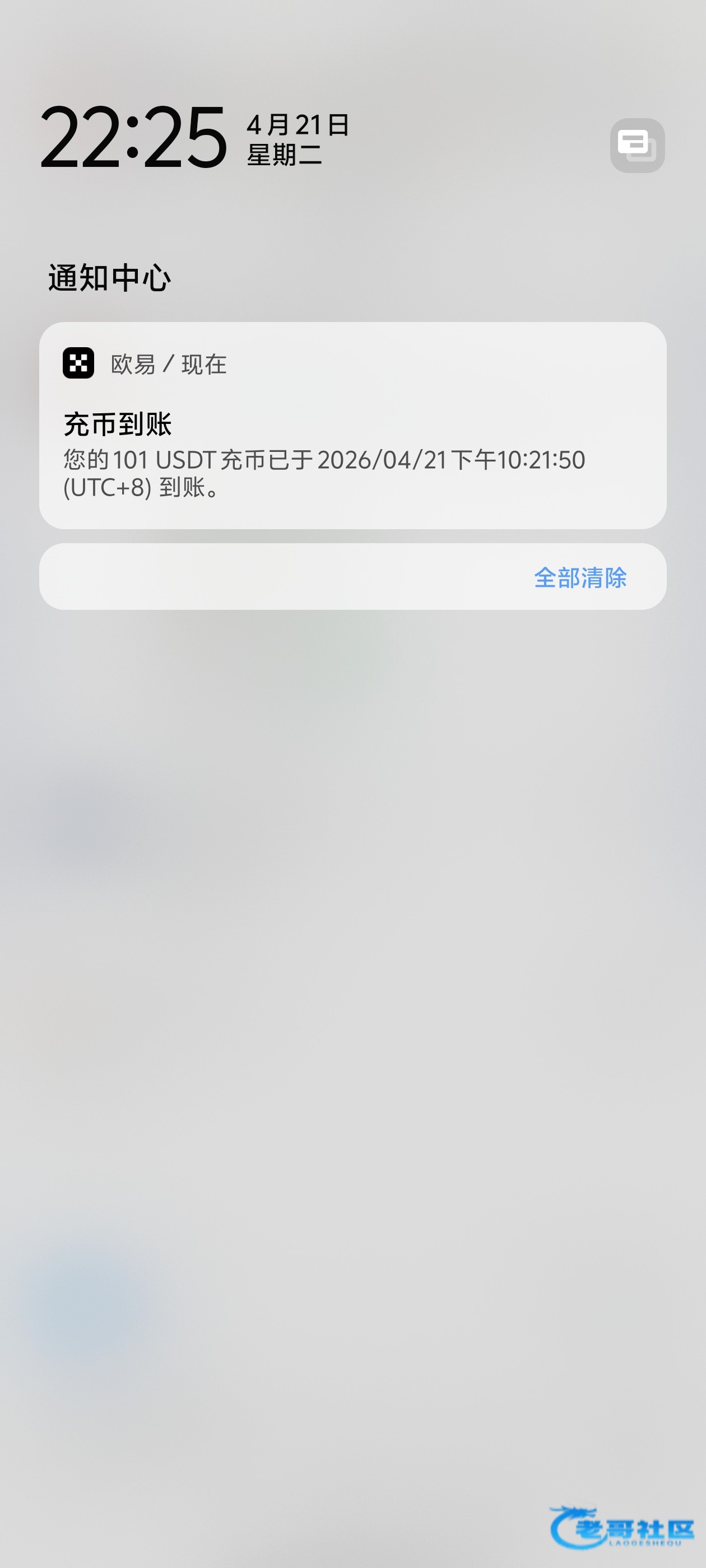Screen dimensions: 706x1568
Task: Tap 全部清除 to clear all notifications
Action: pyautogui.click(x=580, y=578)
